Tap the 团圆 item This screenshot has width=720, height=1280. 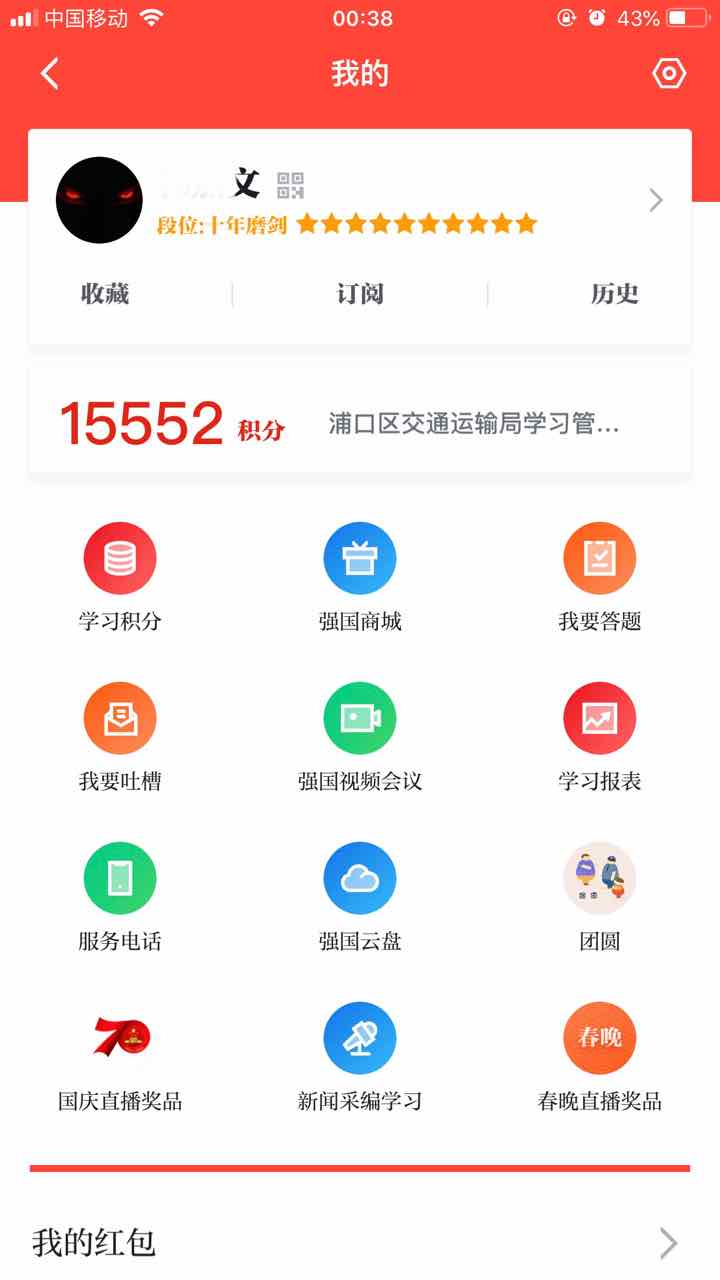tap(600, 897)
